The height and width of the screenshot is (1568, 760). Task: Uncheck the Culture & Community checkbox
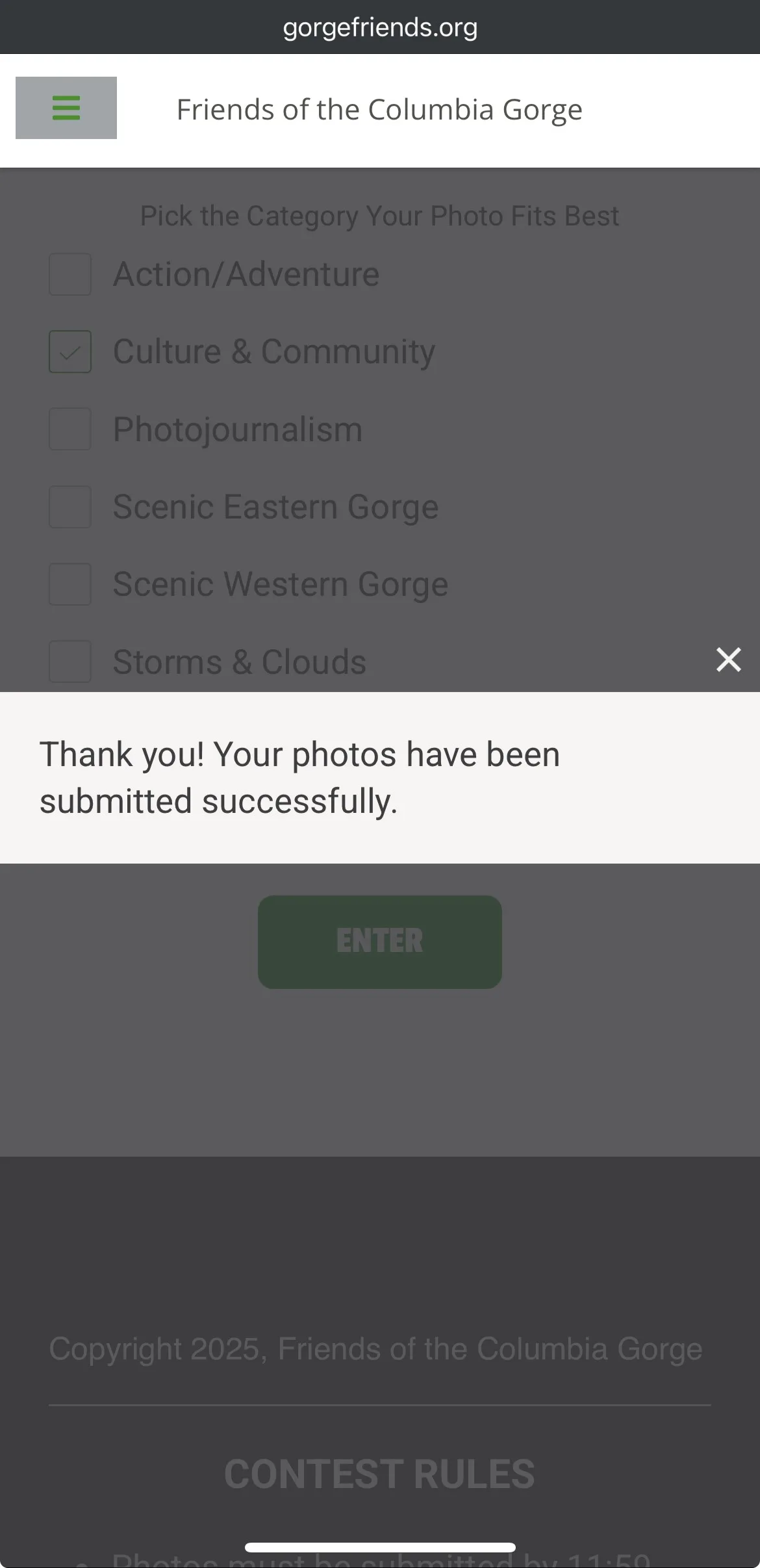coord(70,352)
